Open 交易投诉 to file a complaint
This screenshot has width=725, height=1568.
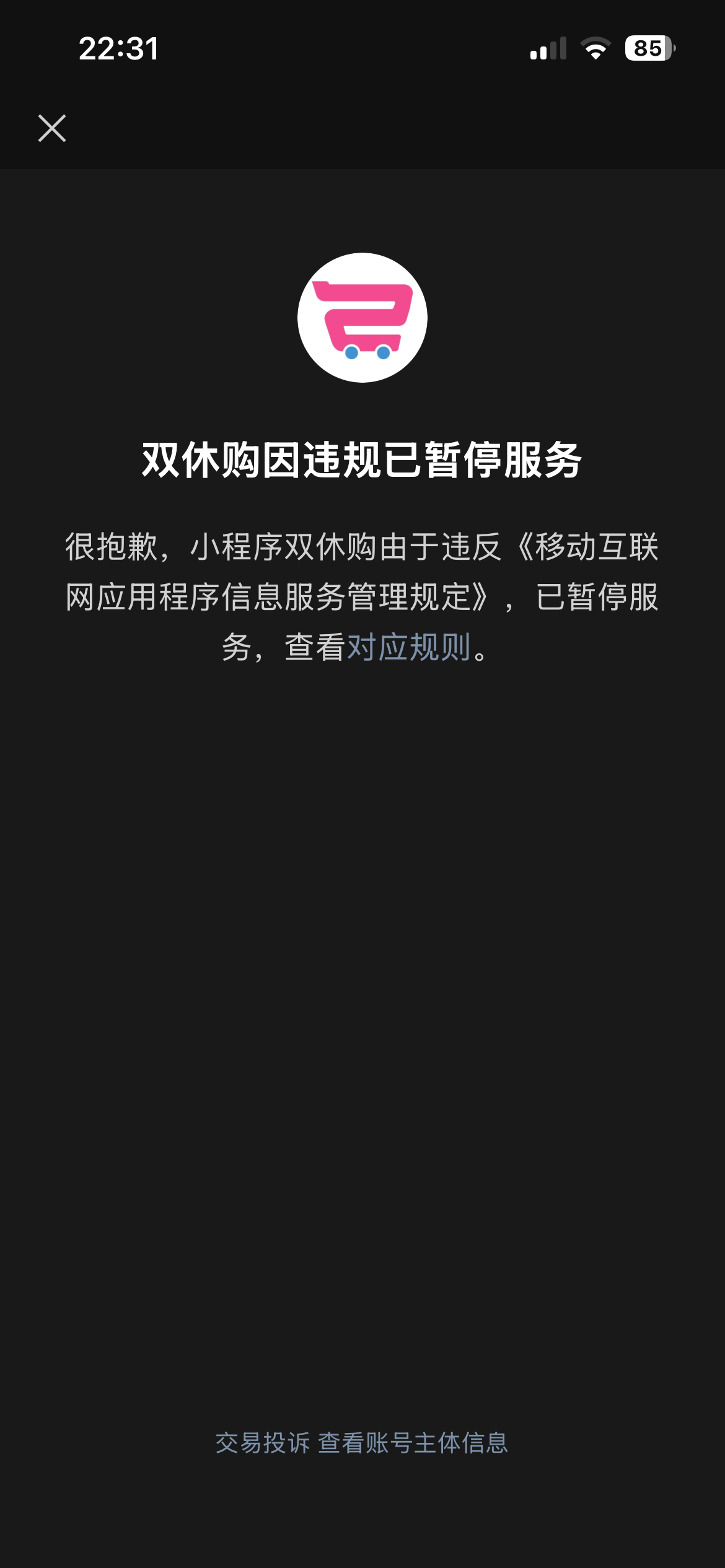click(263, 1443)
